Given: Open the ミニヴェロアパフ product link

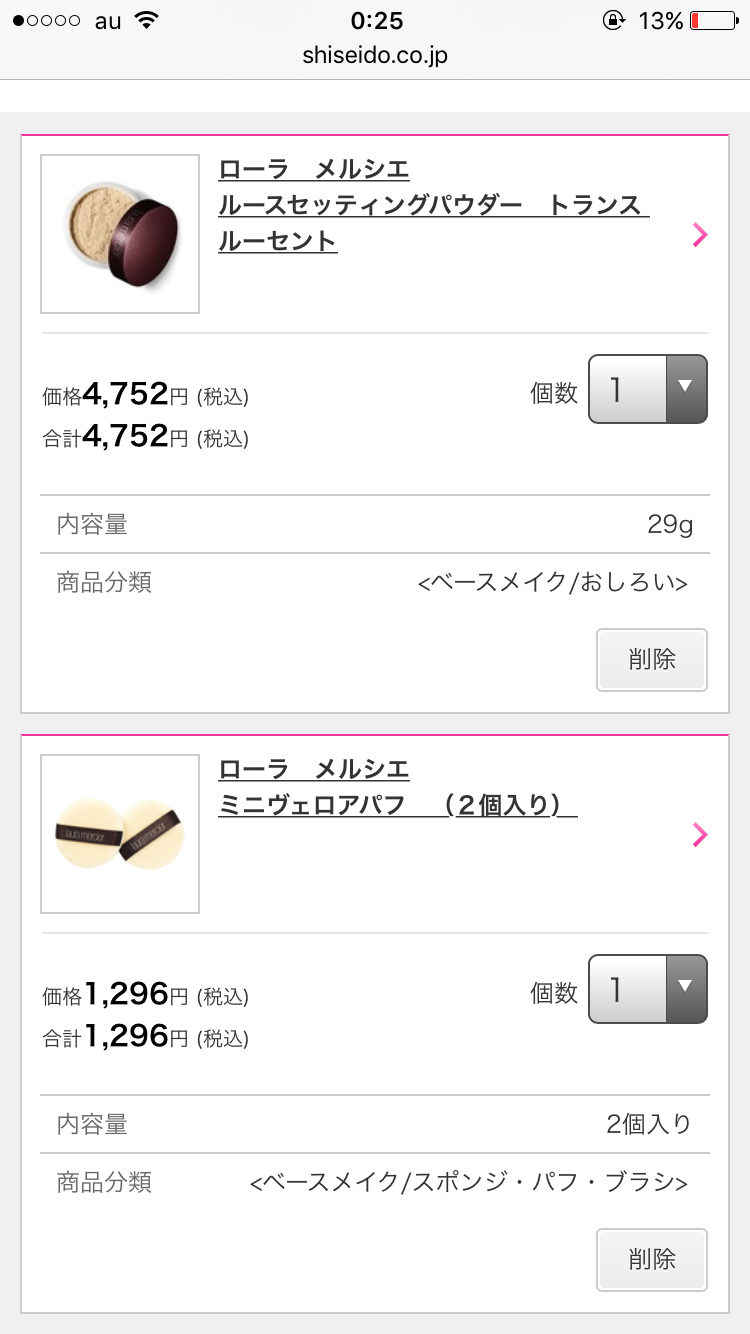Looking at the screenshot, I should point(398,787).
